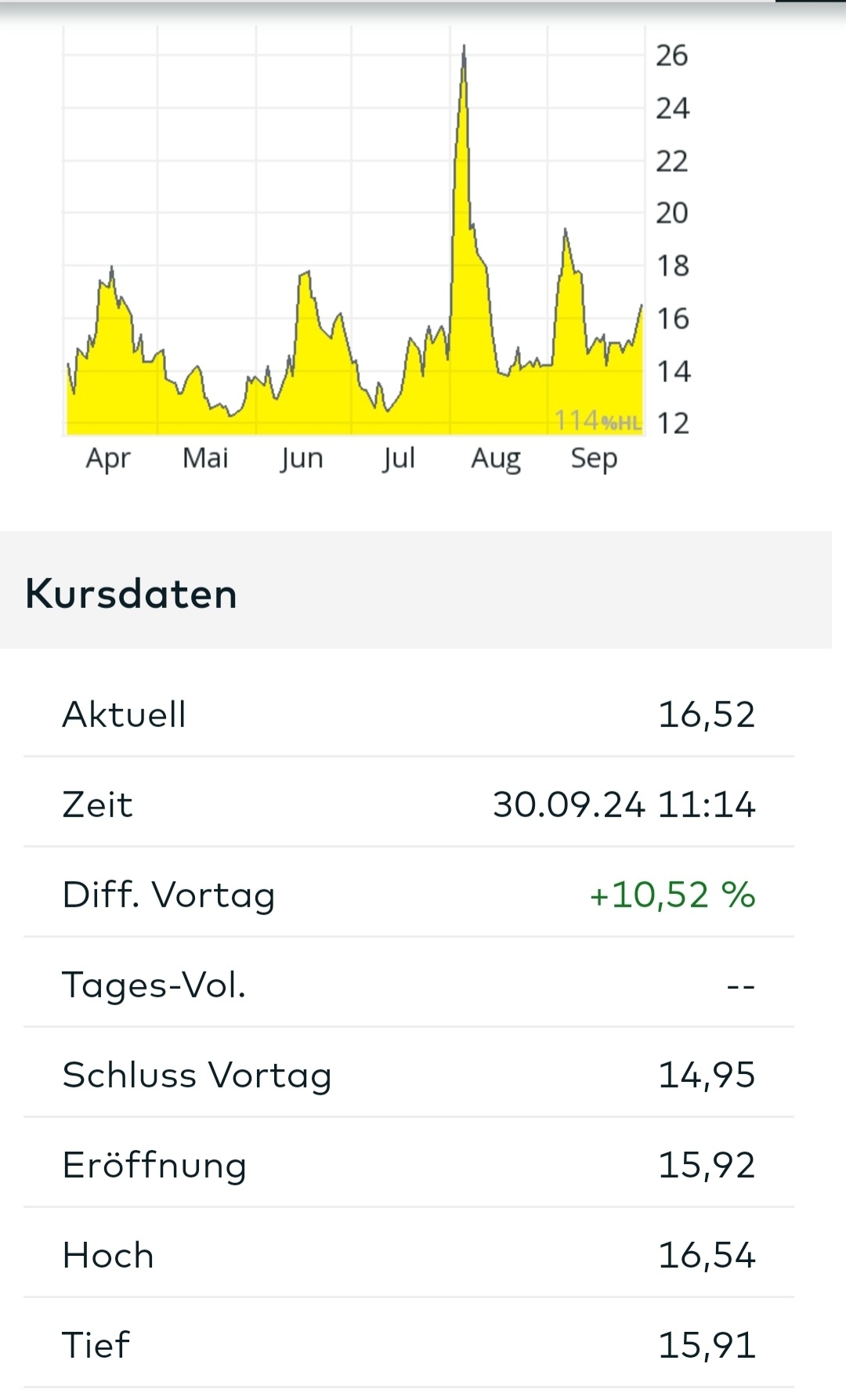
Task: Click the 114%HL indicator on the chart
Action: (599, 421)
